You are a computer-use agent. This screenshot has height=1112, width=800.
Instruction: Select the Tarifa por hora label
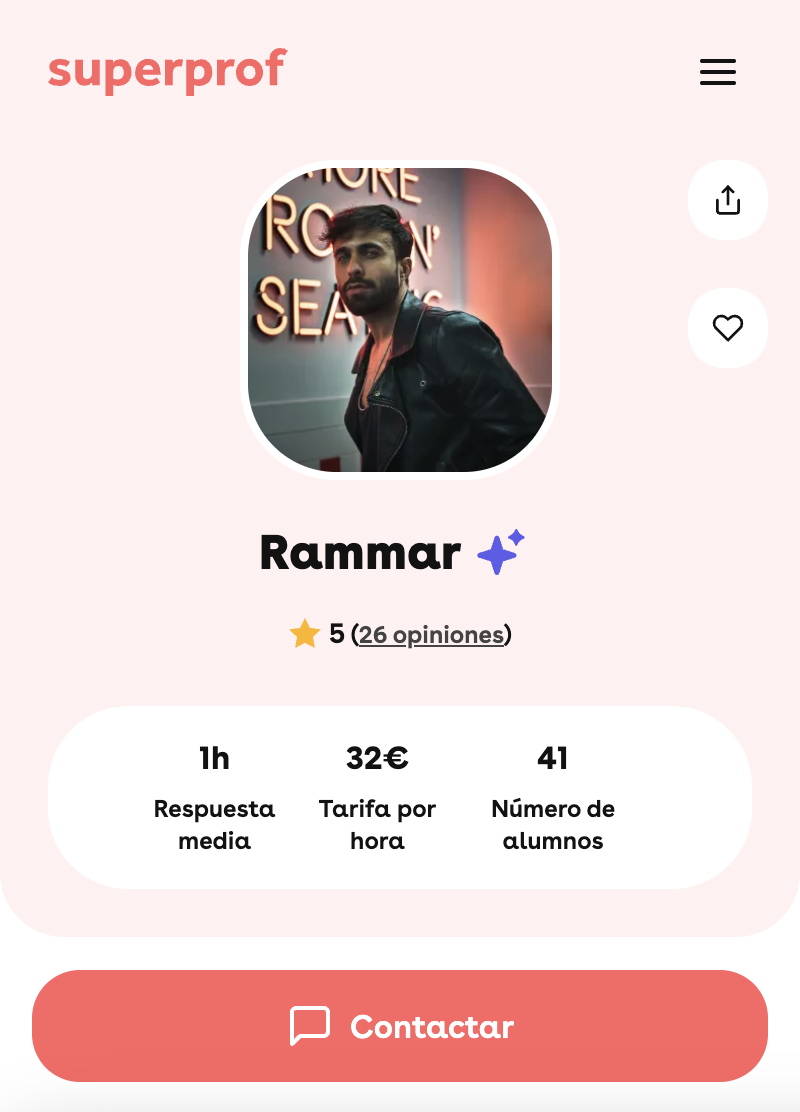click(x=377, y=824)
